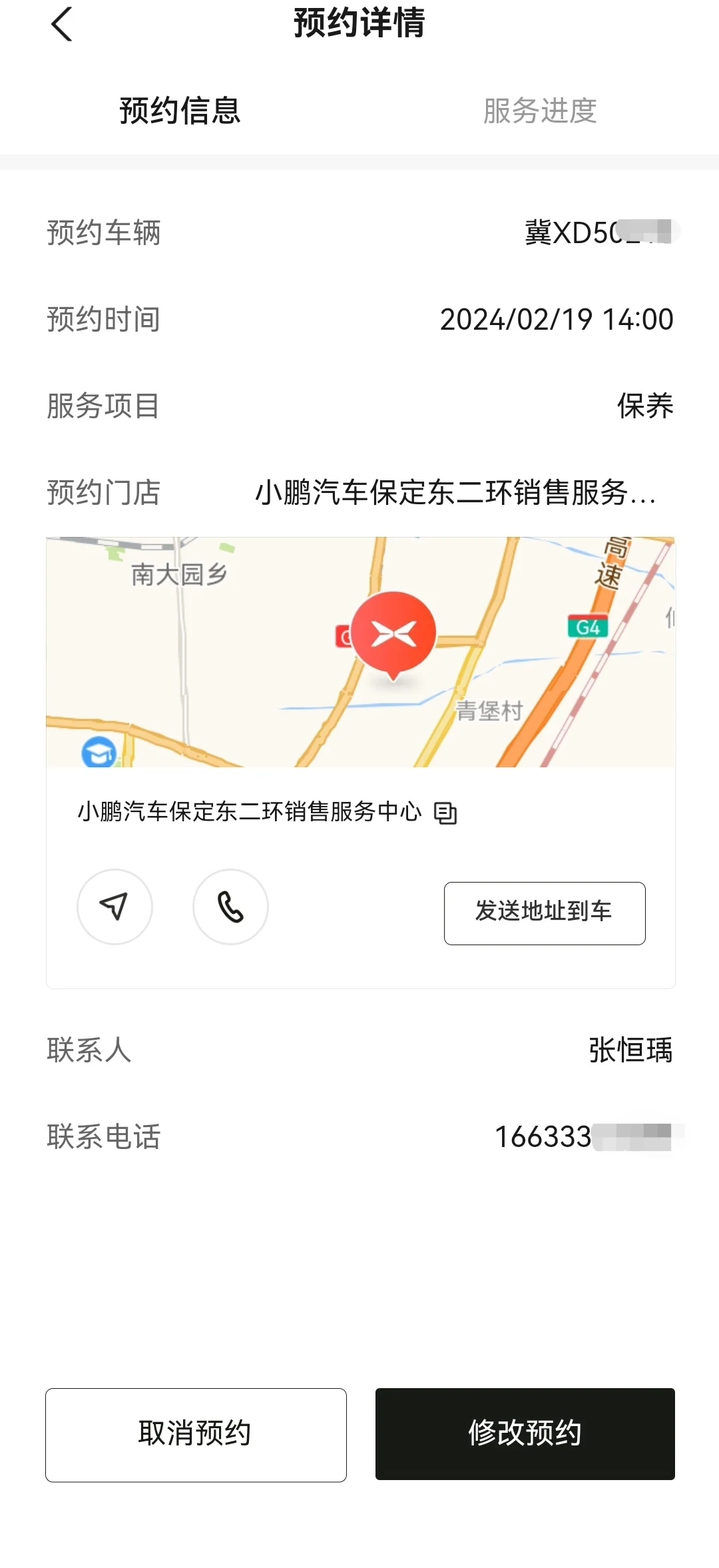Tap 发送地址到车 button
This screenshot has width=719, height=1568.
point(545,913)
